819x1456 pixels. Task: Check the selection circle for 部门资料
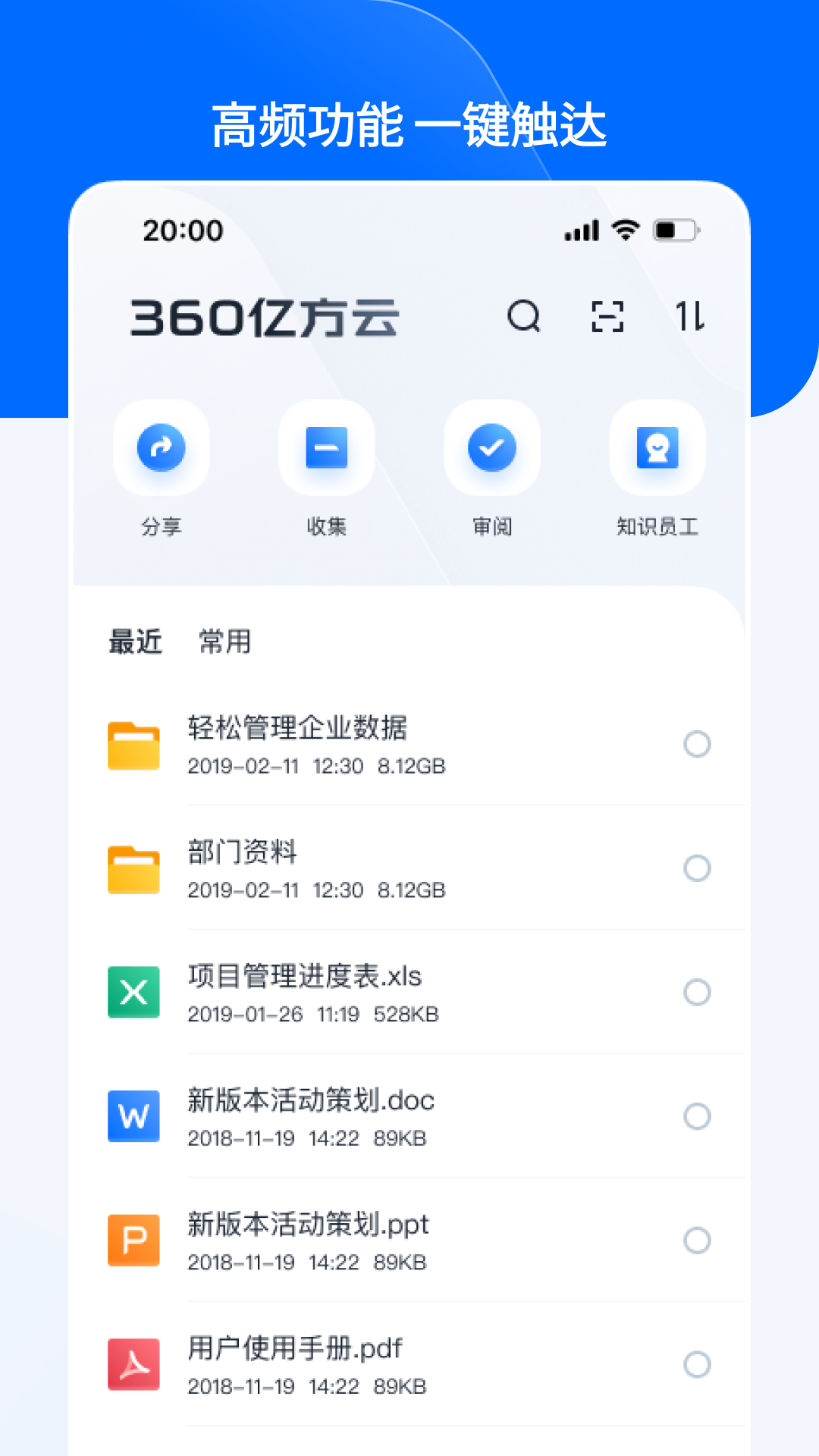click(x=697, y=868)
